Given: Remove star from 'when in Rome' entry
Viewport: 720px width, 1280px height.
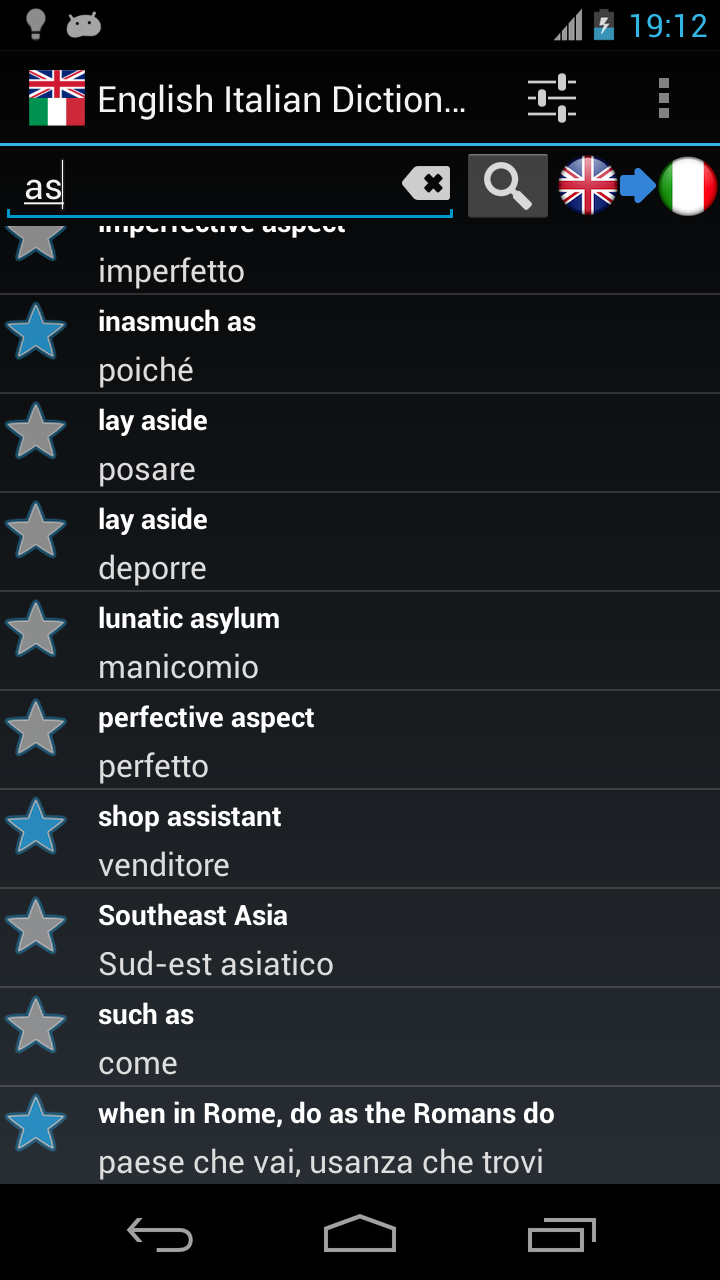Looking at the screenshot, I should 36,1124.
